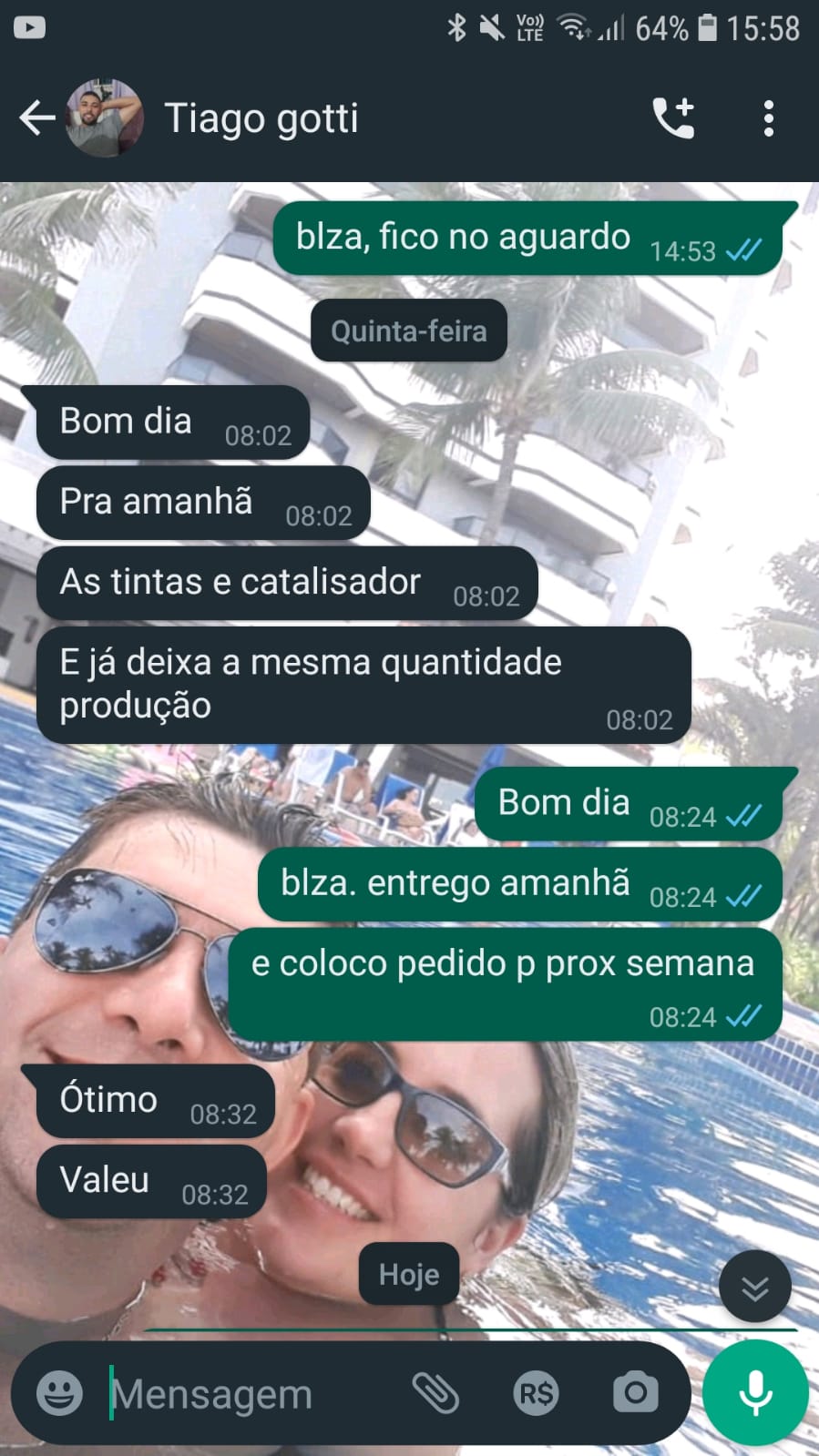Attach a file with the paperclip

pyautogui.click(x=435, y=1392)
